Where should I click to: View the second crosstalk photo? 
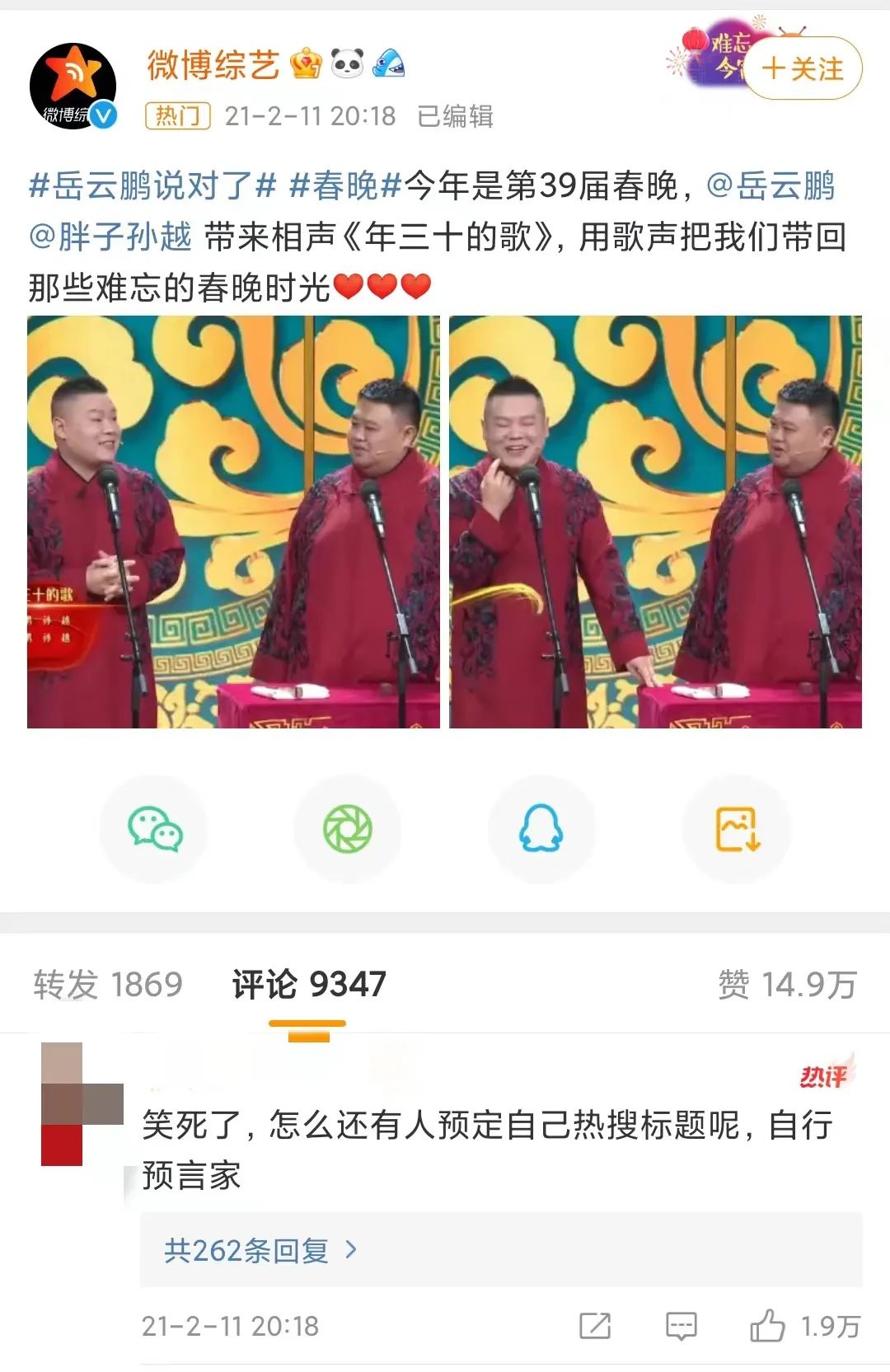pyautogui.click(x=655, y=522)
